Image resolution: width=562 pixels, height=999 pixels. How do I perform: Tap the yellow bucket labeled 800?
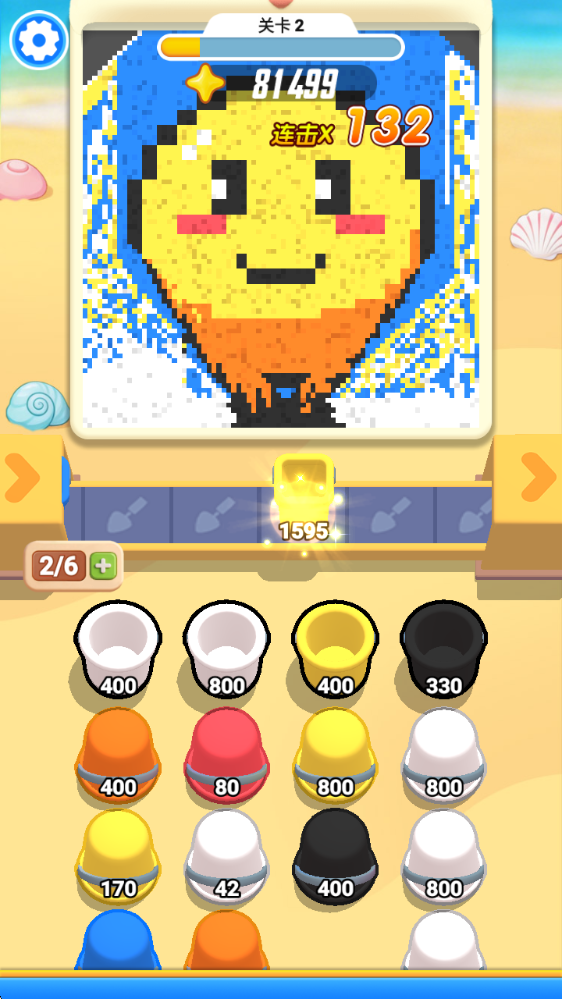point(335,754)
